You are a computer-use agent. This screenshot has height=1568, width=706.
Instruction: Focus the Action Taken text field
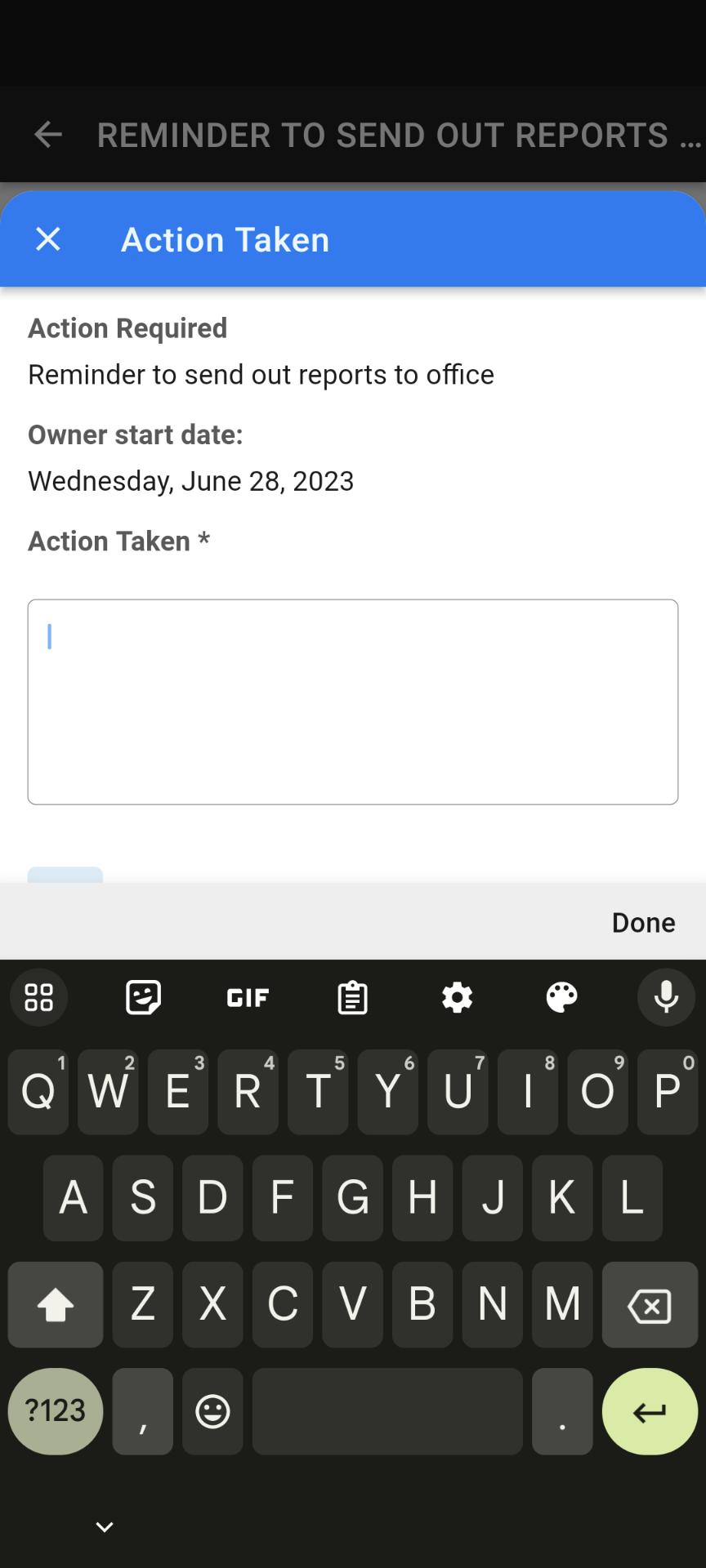[x=353, y=702]
